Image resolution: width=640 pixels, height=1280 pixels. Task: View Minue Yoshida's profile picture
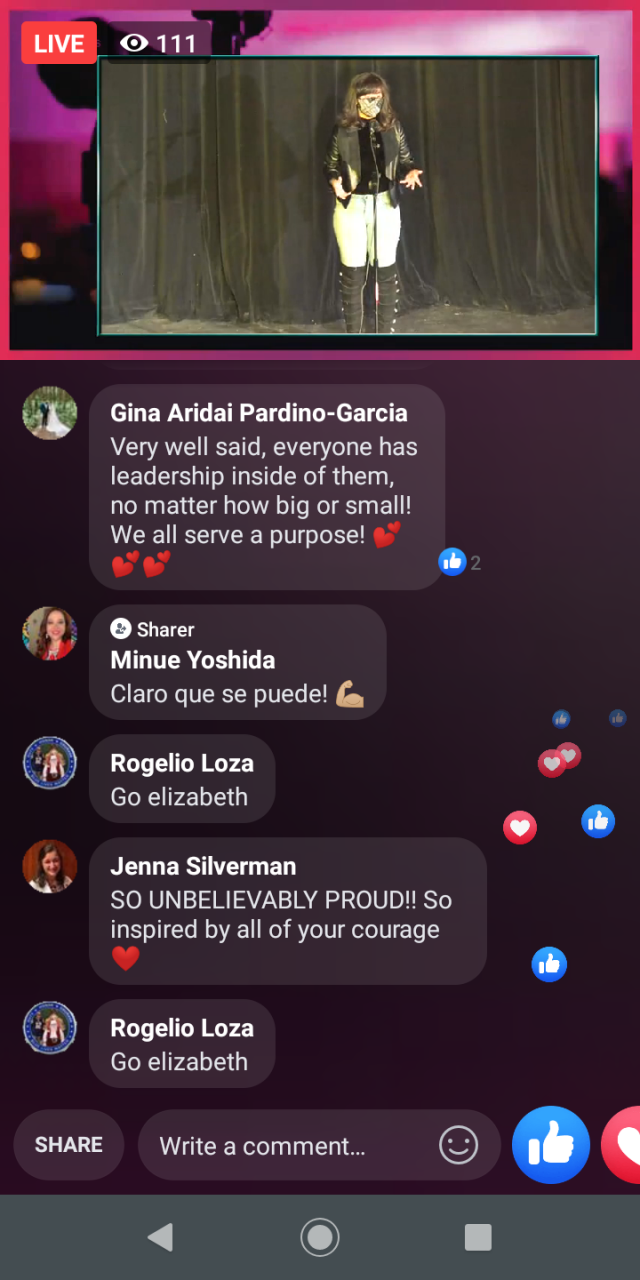(50, 633)
